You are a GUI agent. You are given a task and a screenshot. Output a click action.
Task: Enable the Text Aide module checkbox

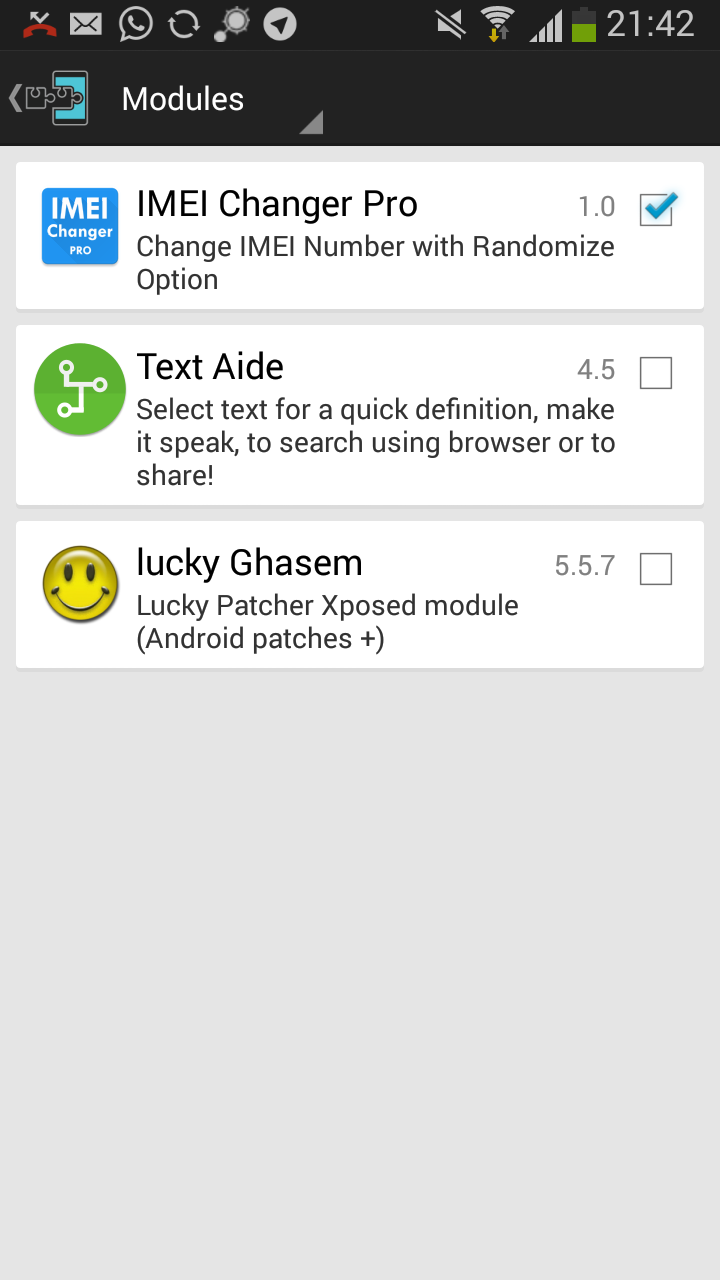click(656, 373)
